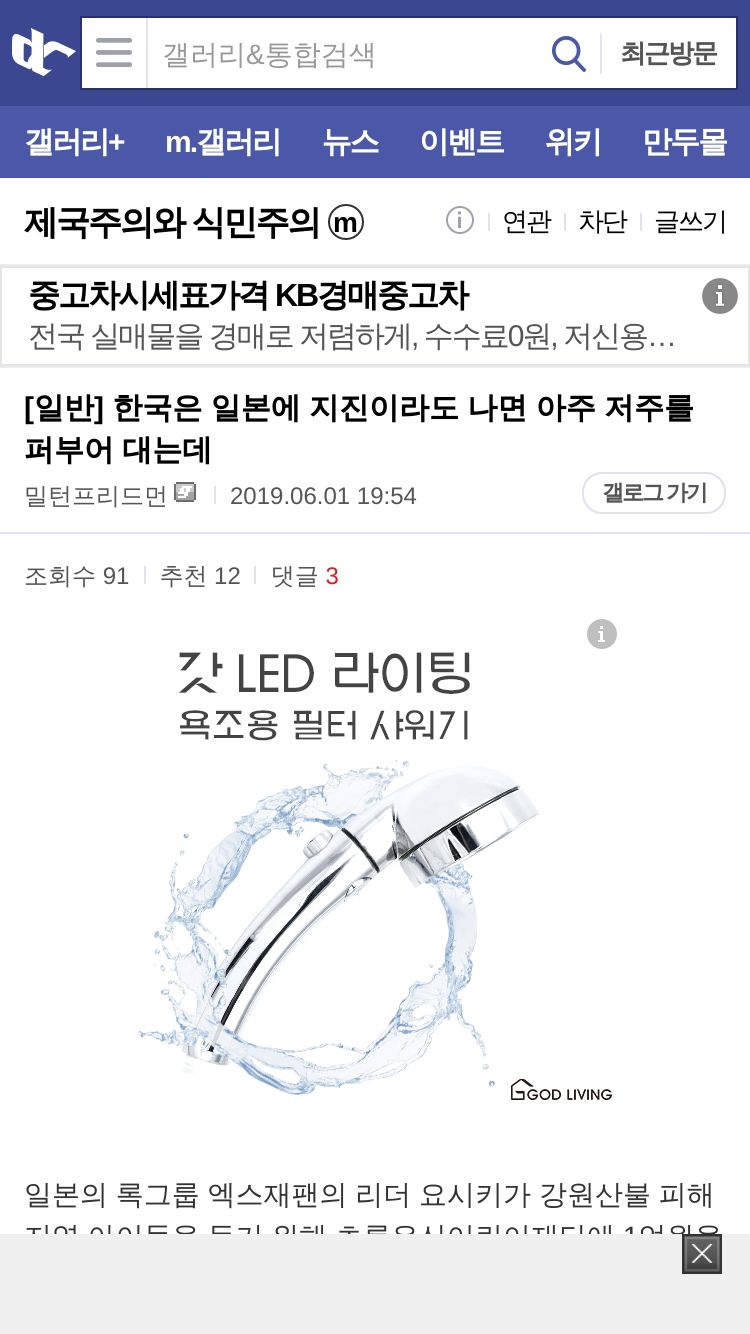
Task: Tap the magnifier search icon
Action: 569,53
